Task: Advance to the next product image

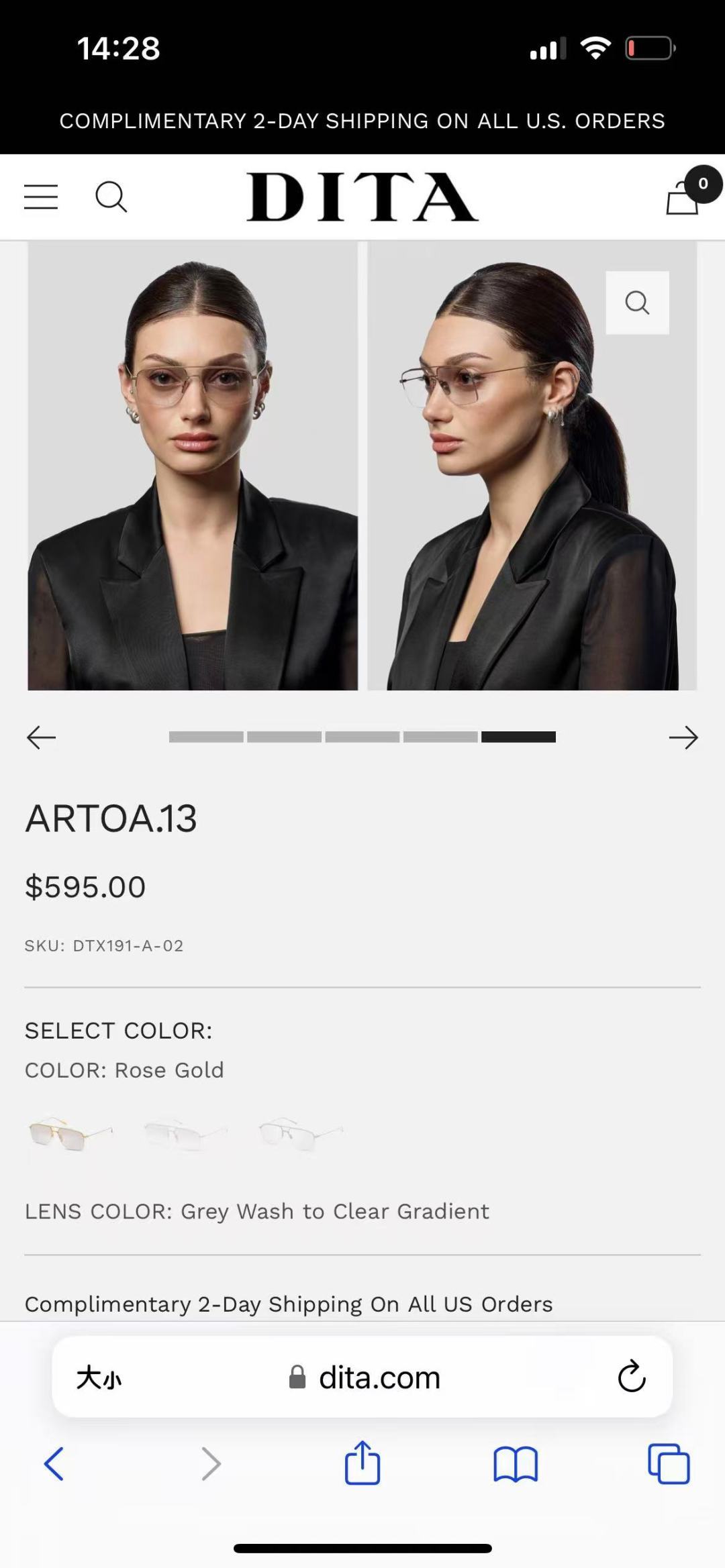Action: [683, 737]
